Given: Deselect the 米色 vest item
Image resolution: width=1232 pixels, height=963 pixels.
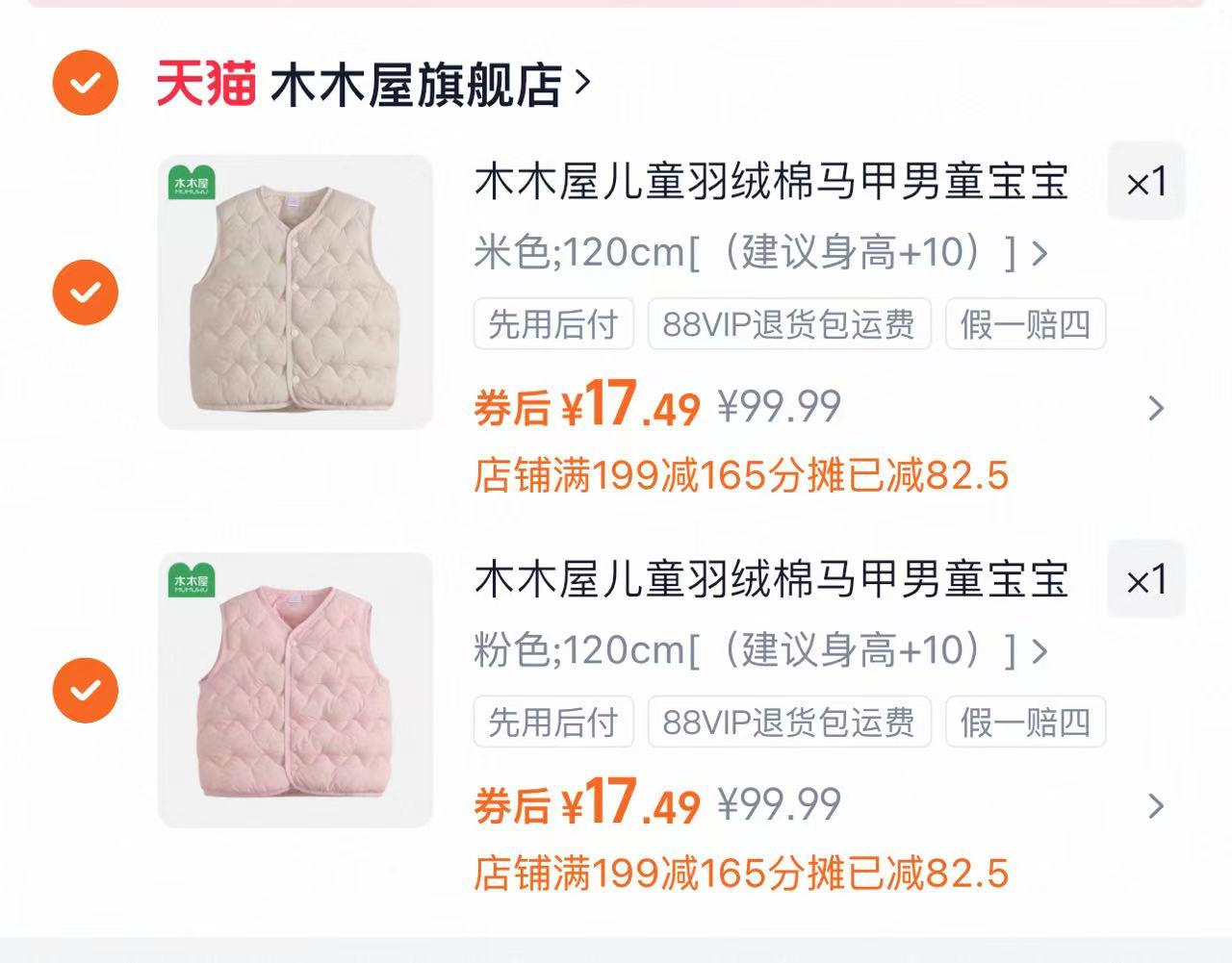Looking at the screenshot, I should coord(86,291).
